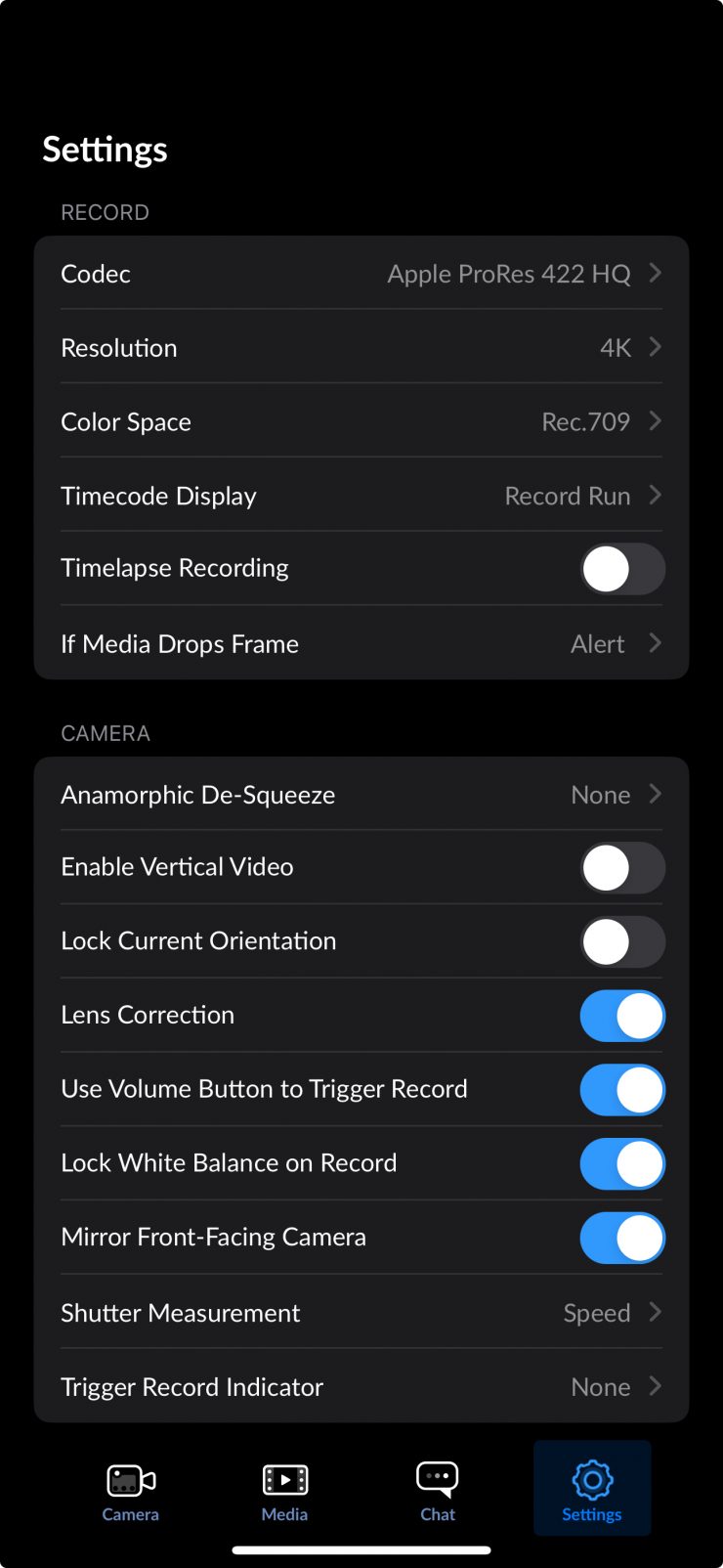Open the Codec setting

point(361,274)
